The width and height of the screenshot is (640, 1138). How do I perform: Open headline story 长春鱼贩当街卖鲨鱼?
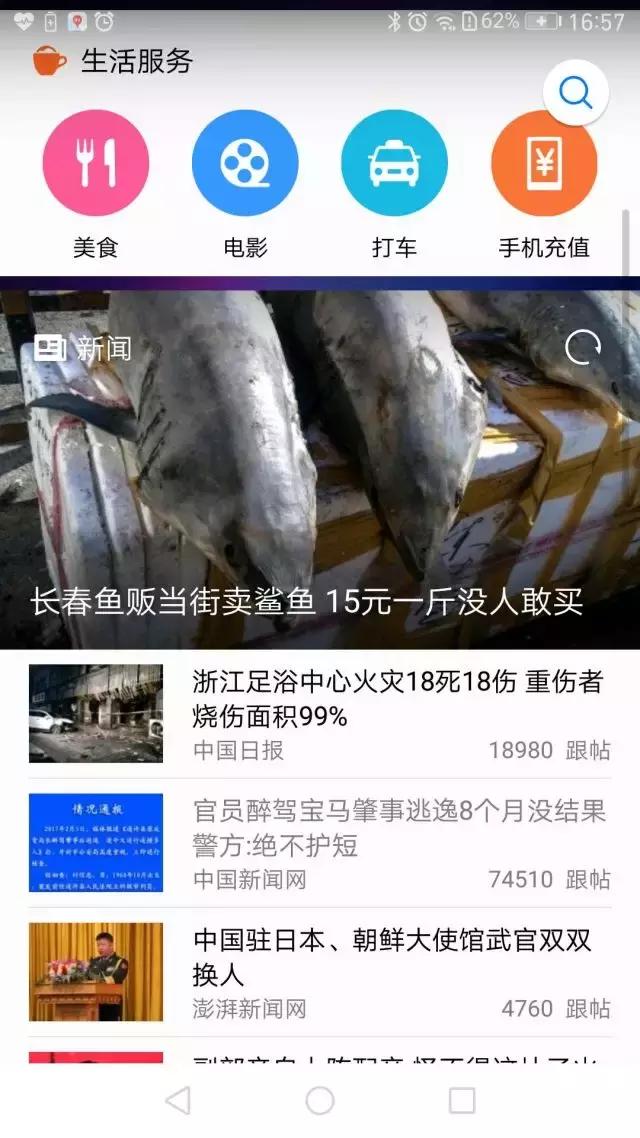306,601
